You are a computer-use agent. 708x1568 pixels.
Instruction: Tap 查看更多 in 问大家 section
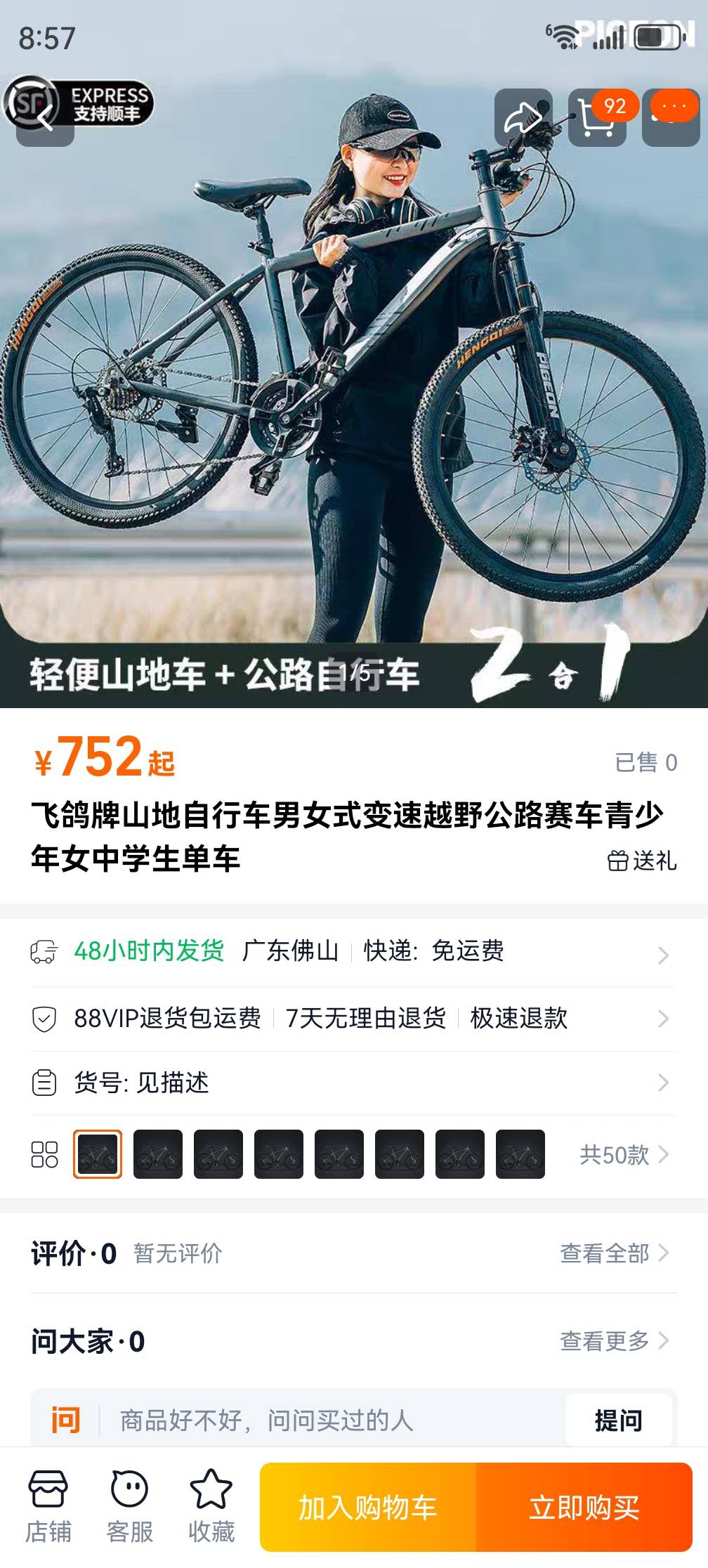click(614, 1341)
